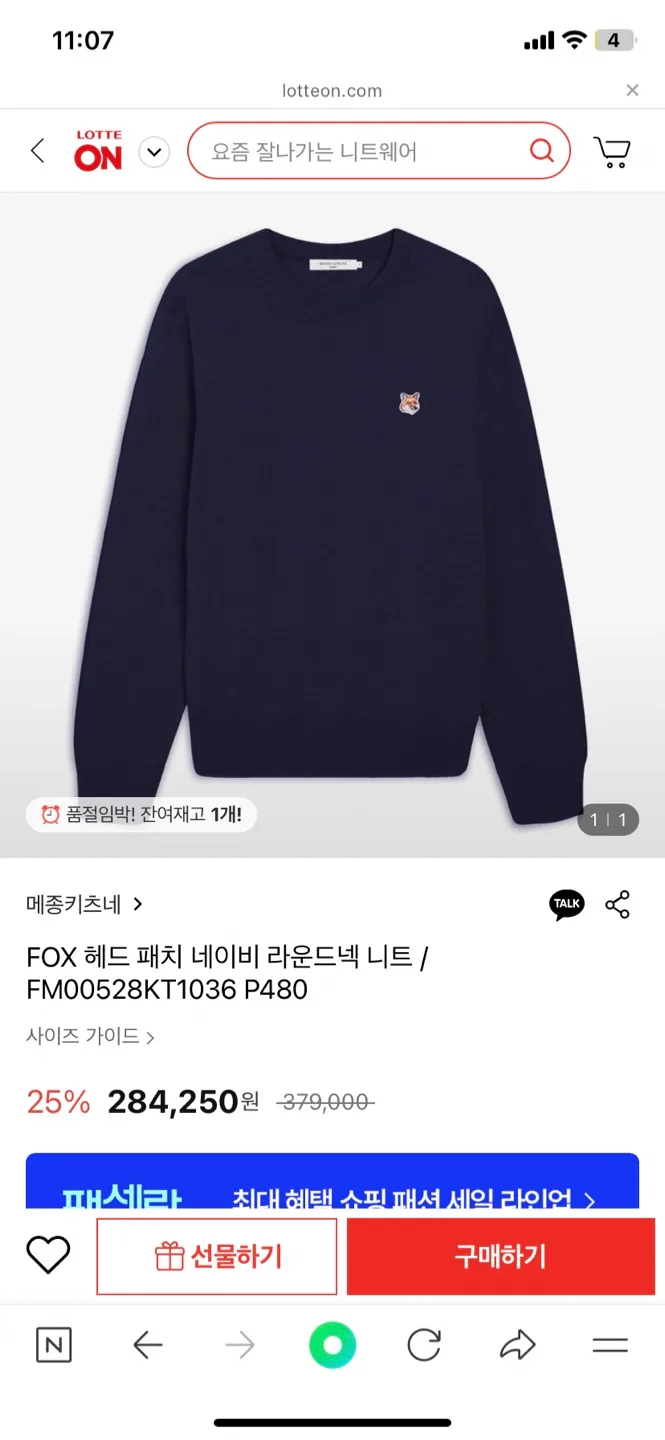Open the navy knit sweater product image
This screenshot has height=1440, width=665.
(332, 520)
